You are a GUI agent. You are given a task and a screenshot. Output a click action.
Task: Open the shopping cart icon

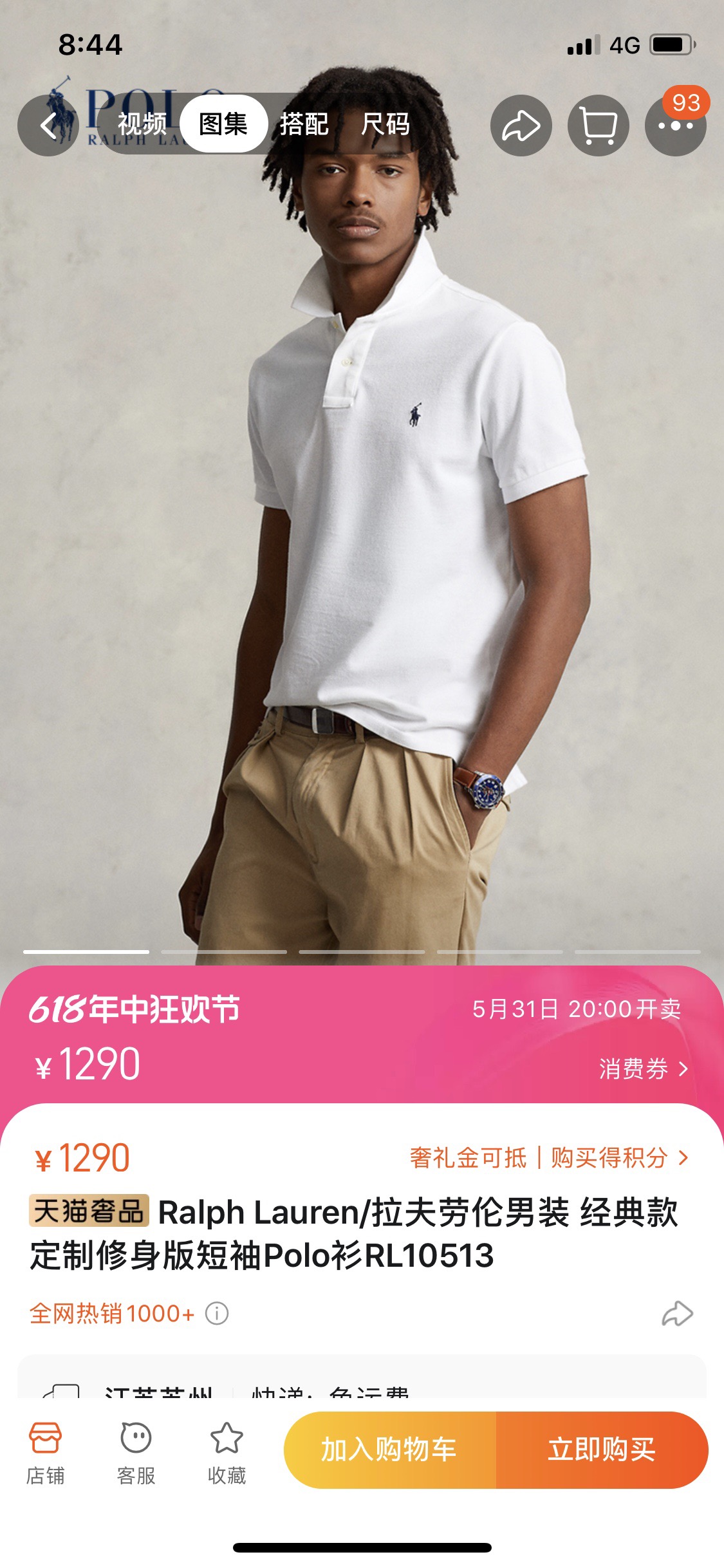(x=598, y=126)
